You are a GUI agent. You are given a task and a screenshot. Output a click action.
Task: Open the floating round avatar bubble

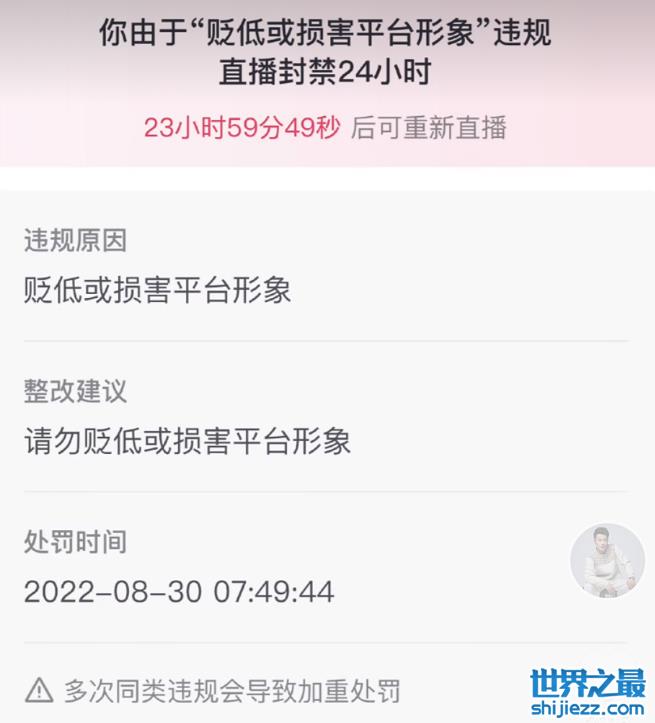607,560
